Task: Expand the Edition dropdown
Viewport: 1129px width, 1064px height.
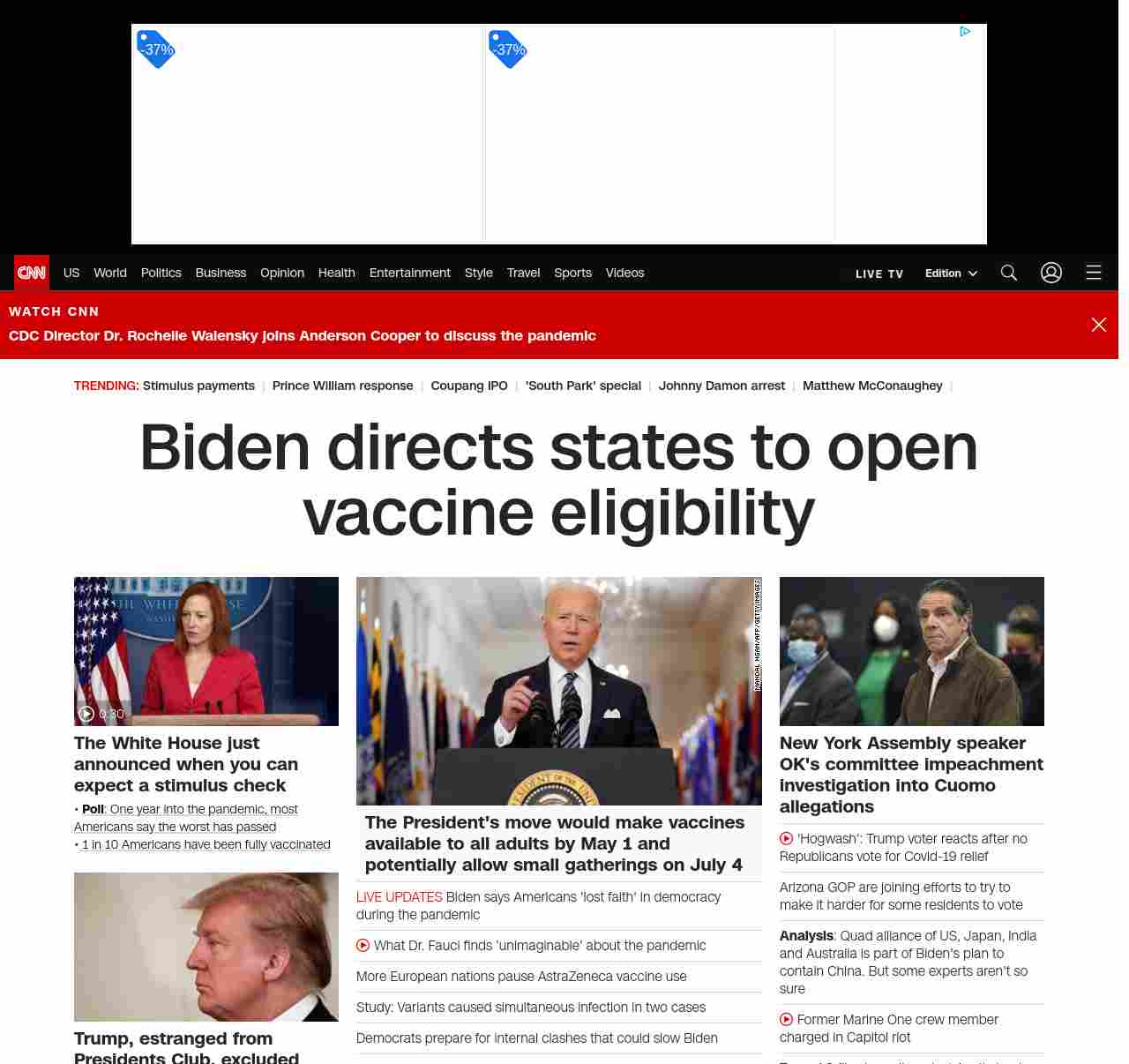Action: [951, 273]
